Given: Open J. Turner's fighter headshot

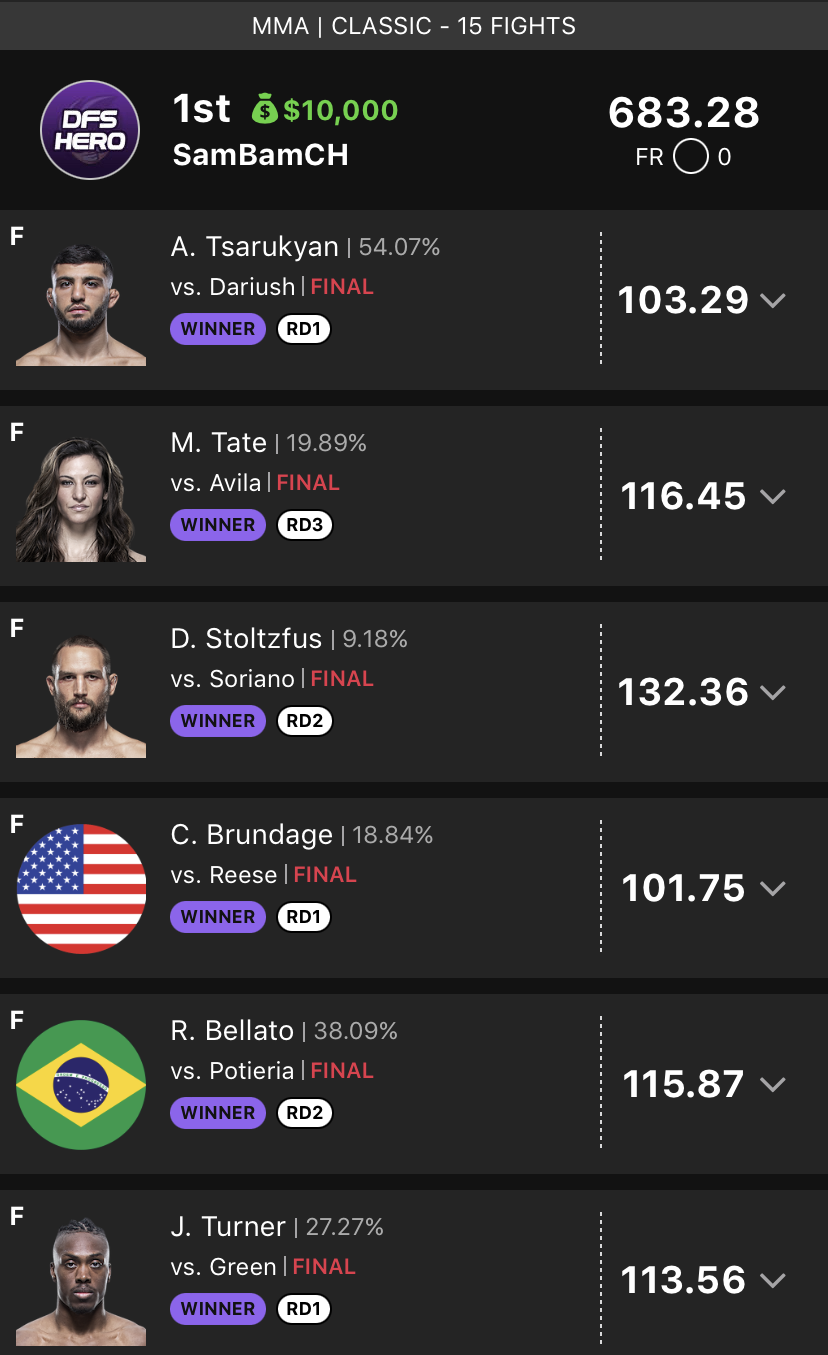Looking at the screenshot, I should [80, 1278].
